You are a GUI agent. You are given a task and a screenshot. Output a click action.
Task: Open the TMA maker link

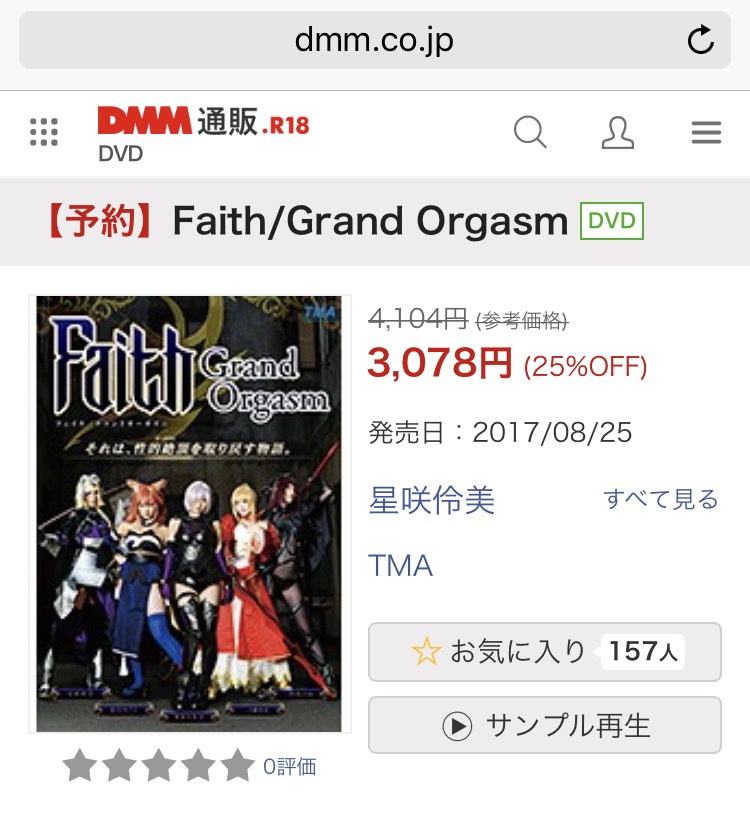click(x=401, y=565)
